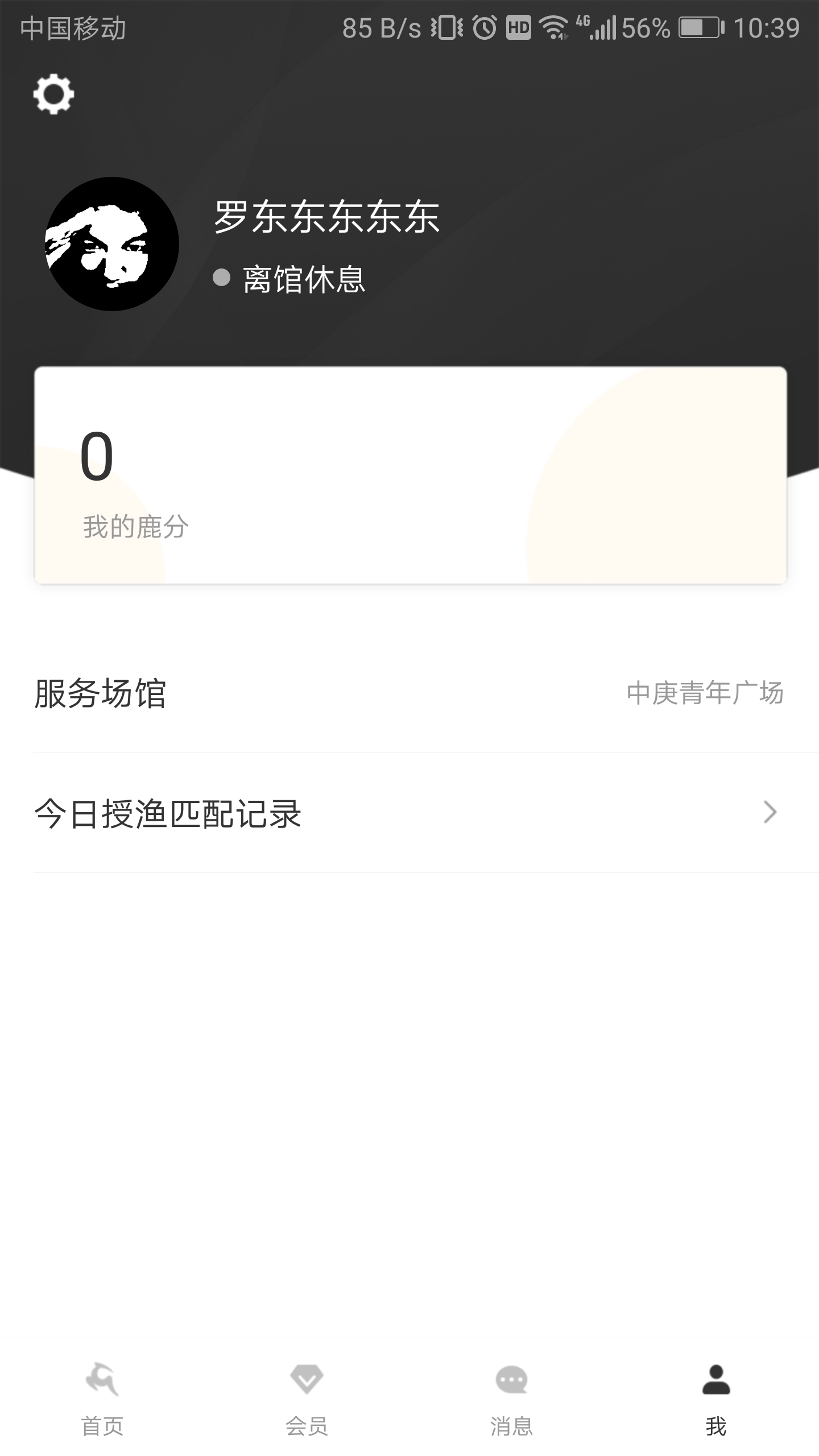
Task: Switch to the 消息 tab
Action: tap(511, 1399)
